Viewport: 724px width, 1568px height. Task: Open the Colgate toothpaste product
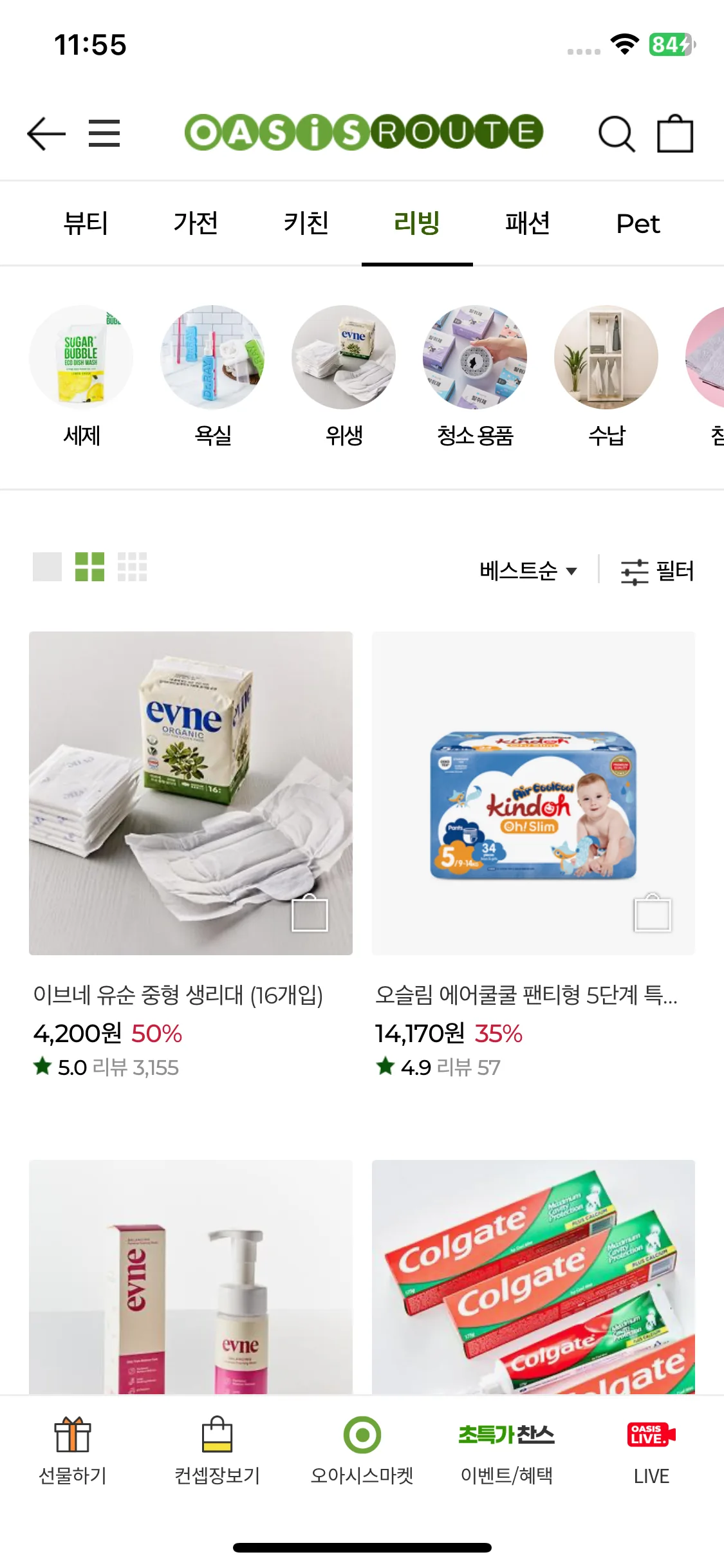(534, 1278)
